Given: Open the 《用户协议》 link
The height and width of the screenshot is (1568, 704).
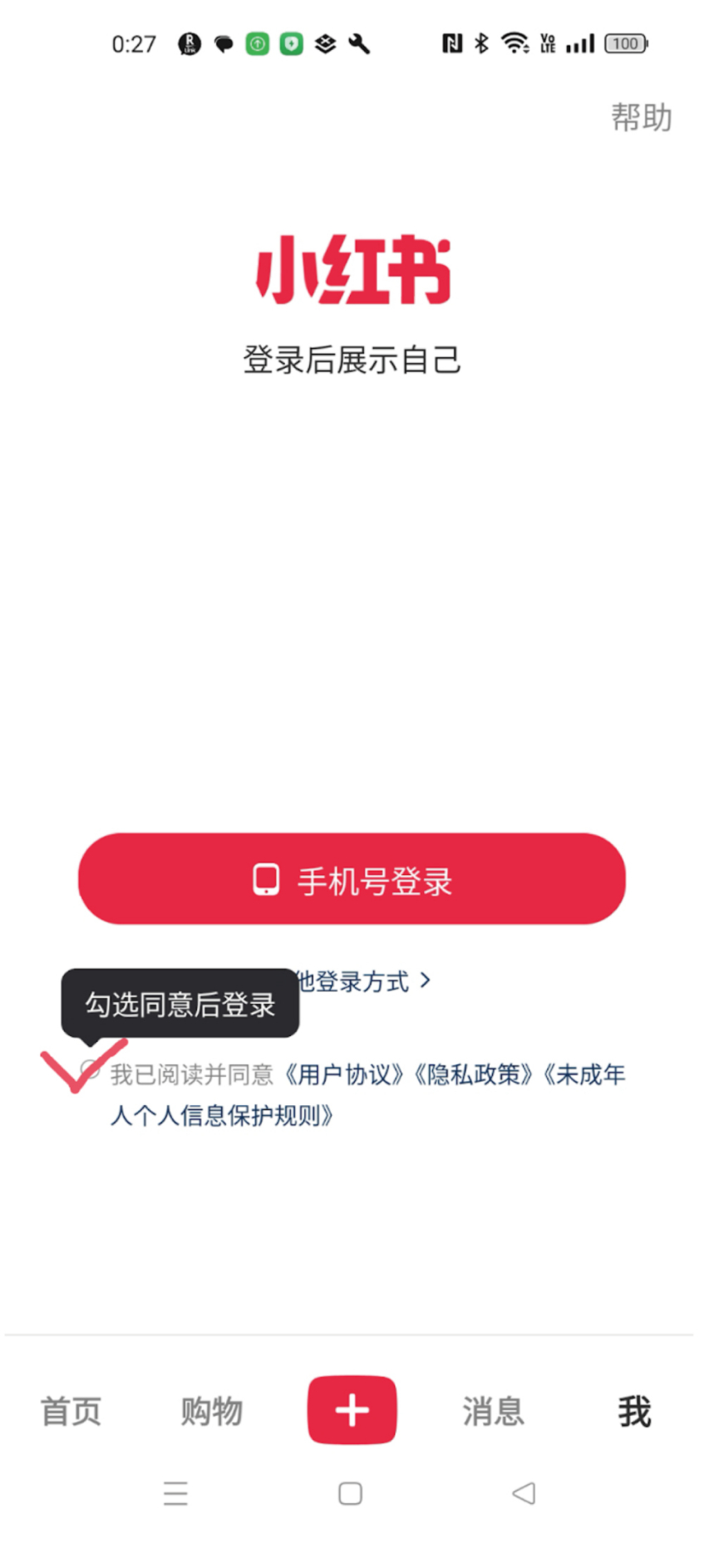Looking at the screenshot, I should 343,1074.
